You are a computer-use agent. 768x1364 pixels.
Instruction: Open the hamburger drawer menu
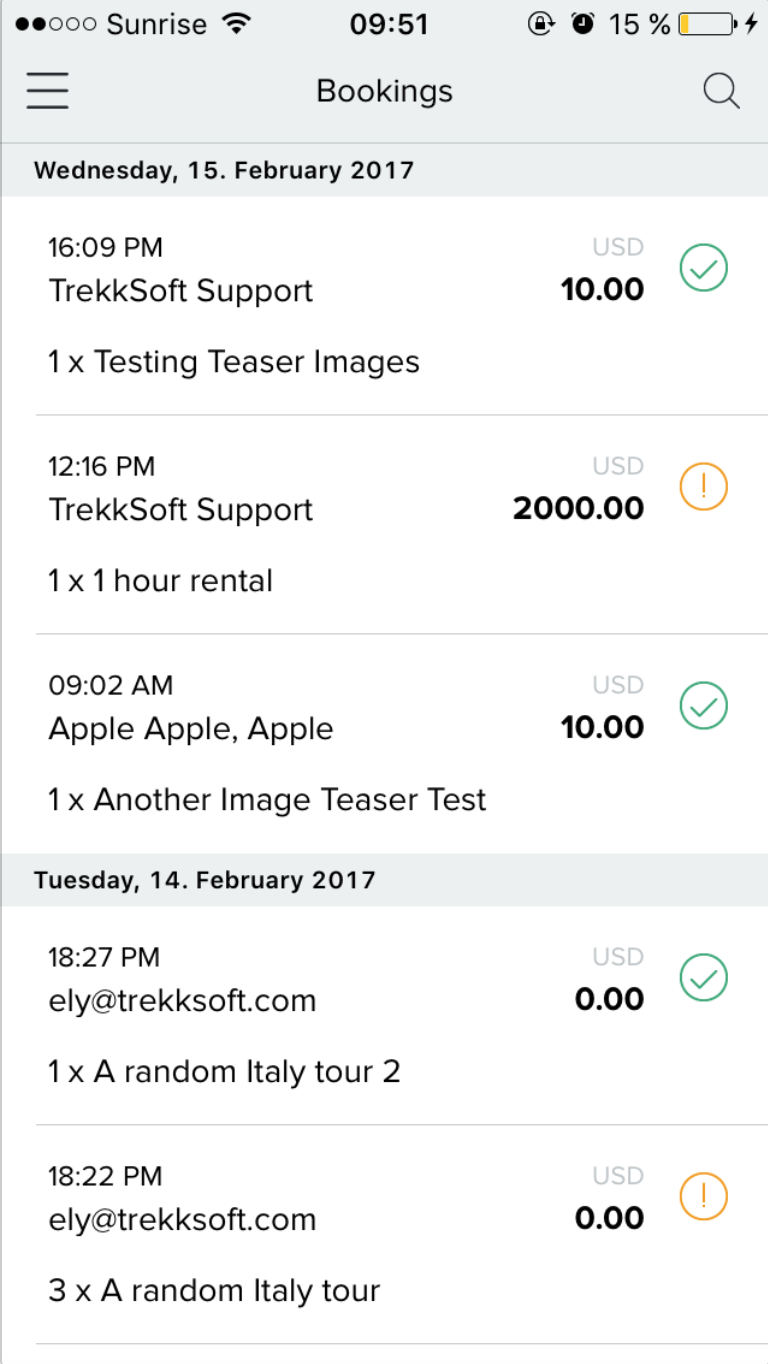pyautogui.click(x=47, y=91)
